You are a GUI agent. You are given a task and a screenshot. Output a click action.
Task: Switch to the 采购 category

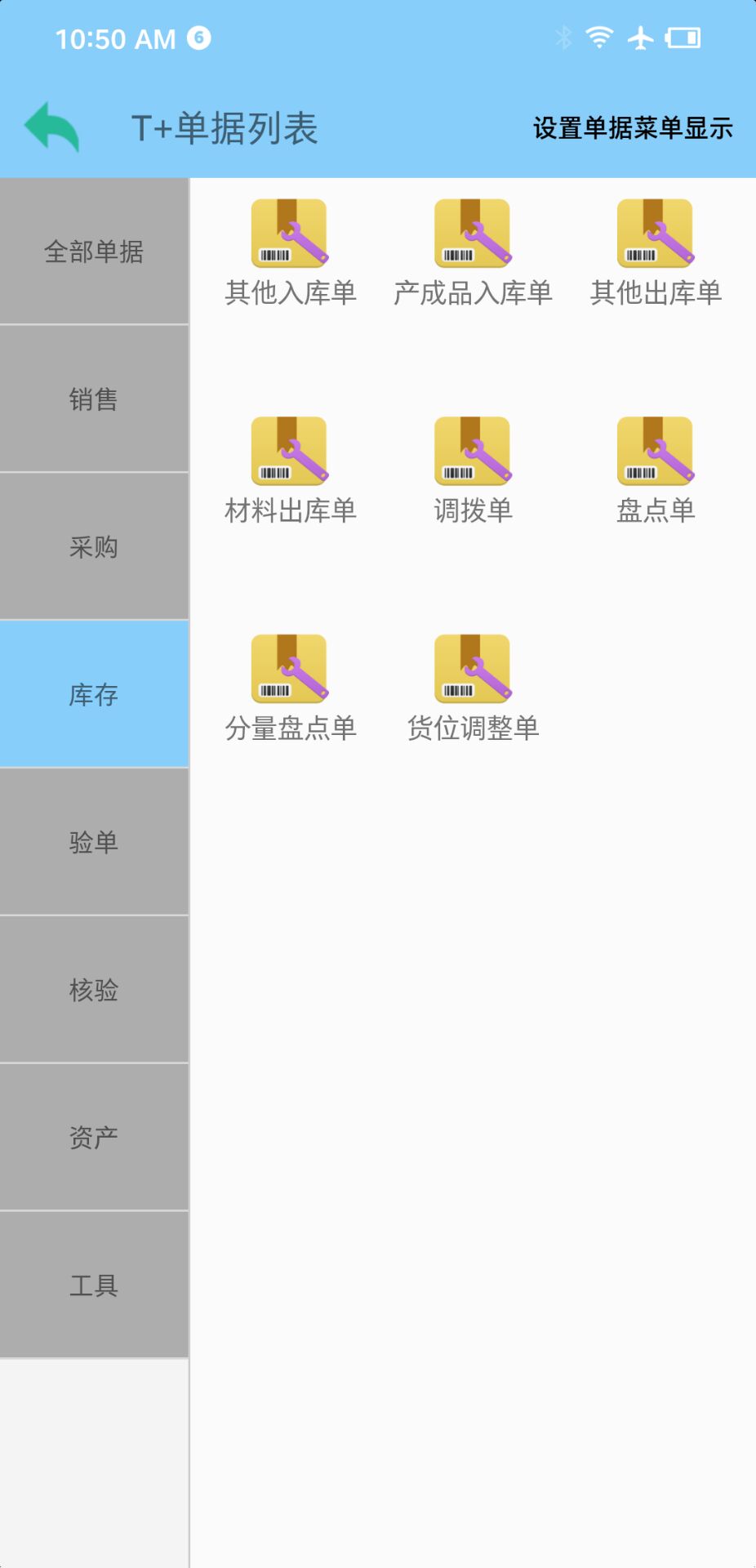click(x=94, y=547)
